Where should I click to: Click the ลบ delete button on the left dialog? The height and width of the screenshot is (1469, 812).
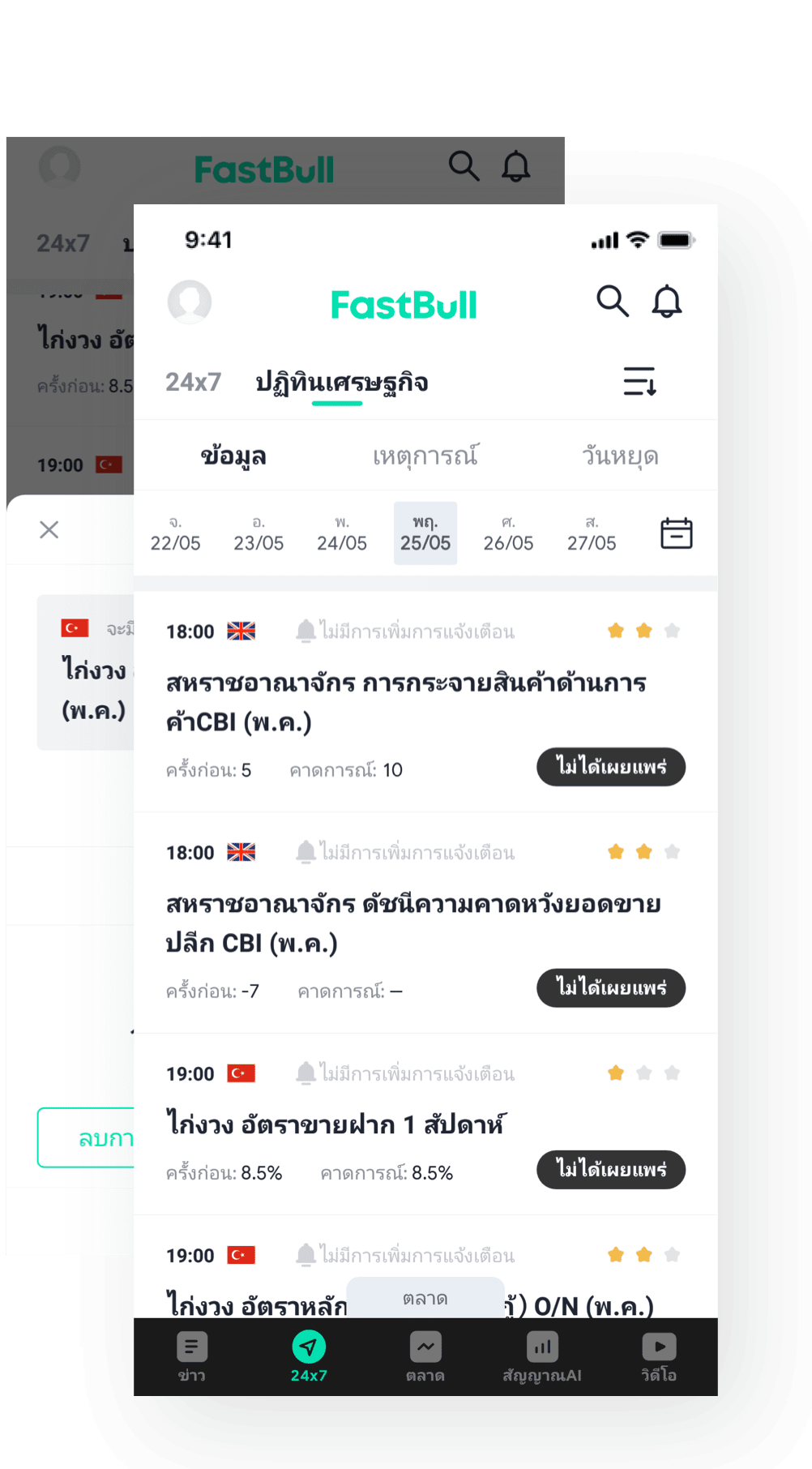tap(96, 1137)
